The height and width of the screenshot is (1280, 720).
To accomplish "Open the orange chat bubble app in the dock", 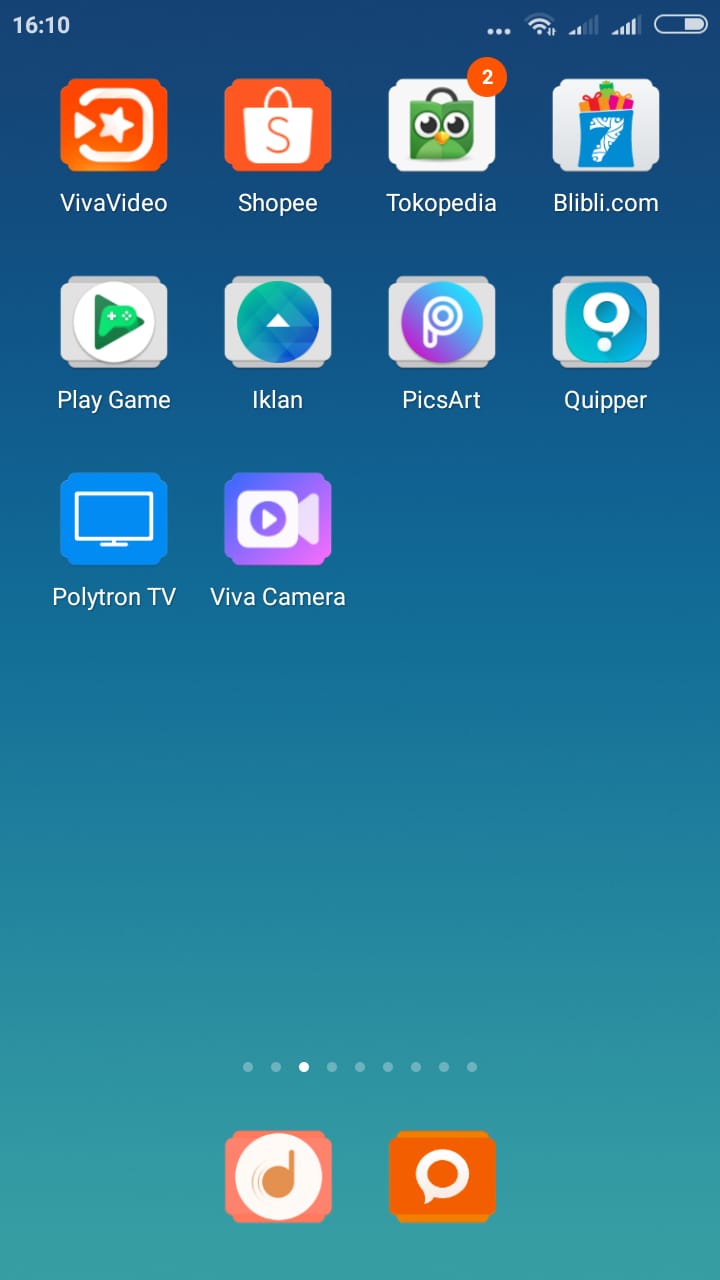I will pos(442,1177).
